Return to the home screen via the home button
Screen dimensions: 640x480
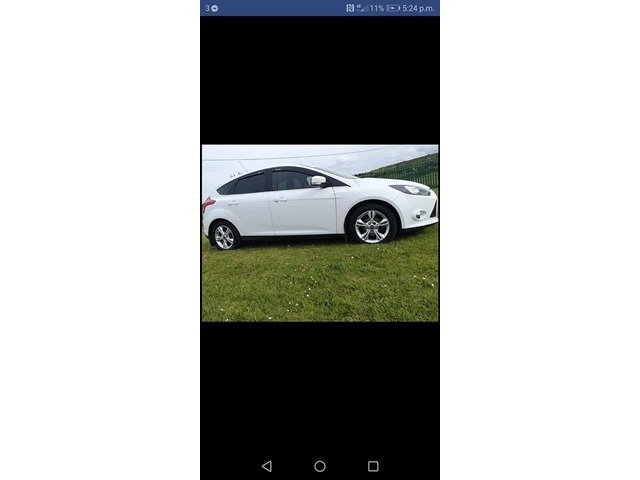(320, 466)
